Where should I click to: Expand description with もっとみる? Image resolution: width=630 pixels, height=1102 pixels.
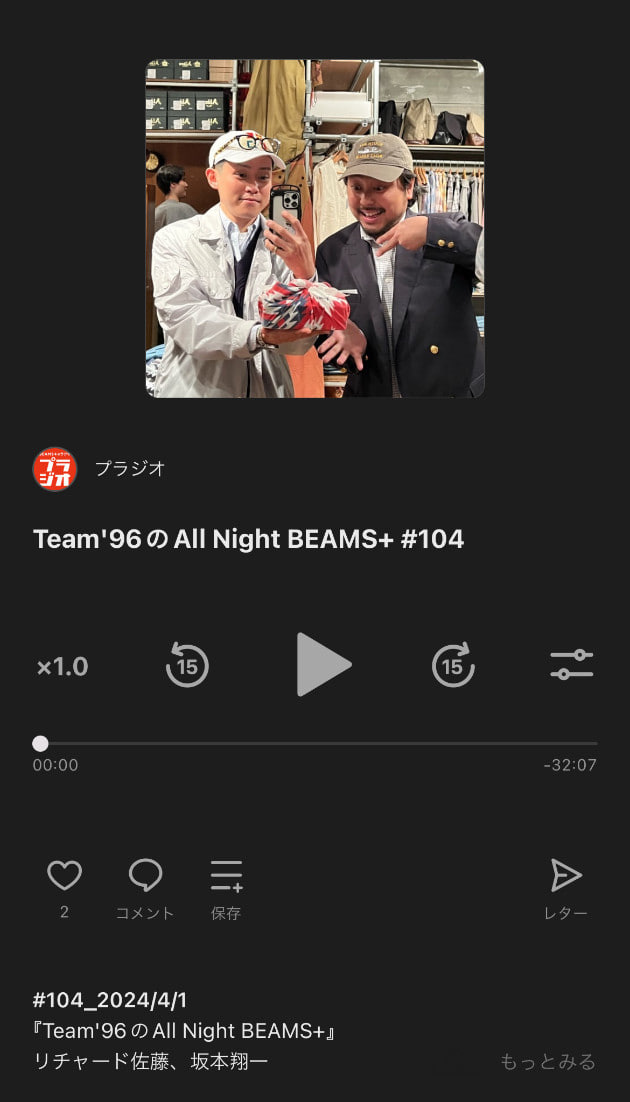pos(548,1061)
